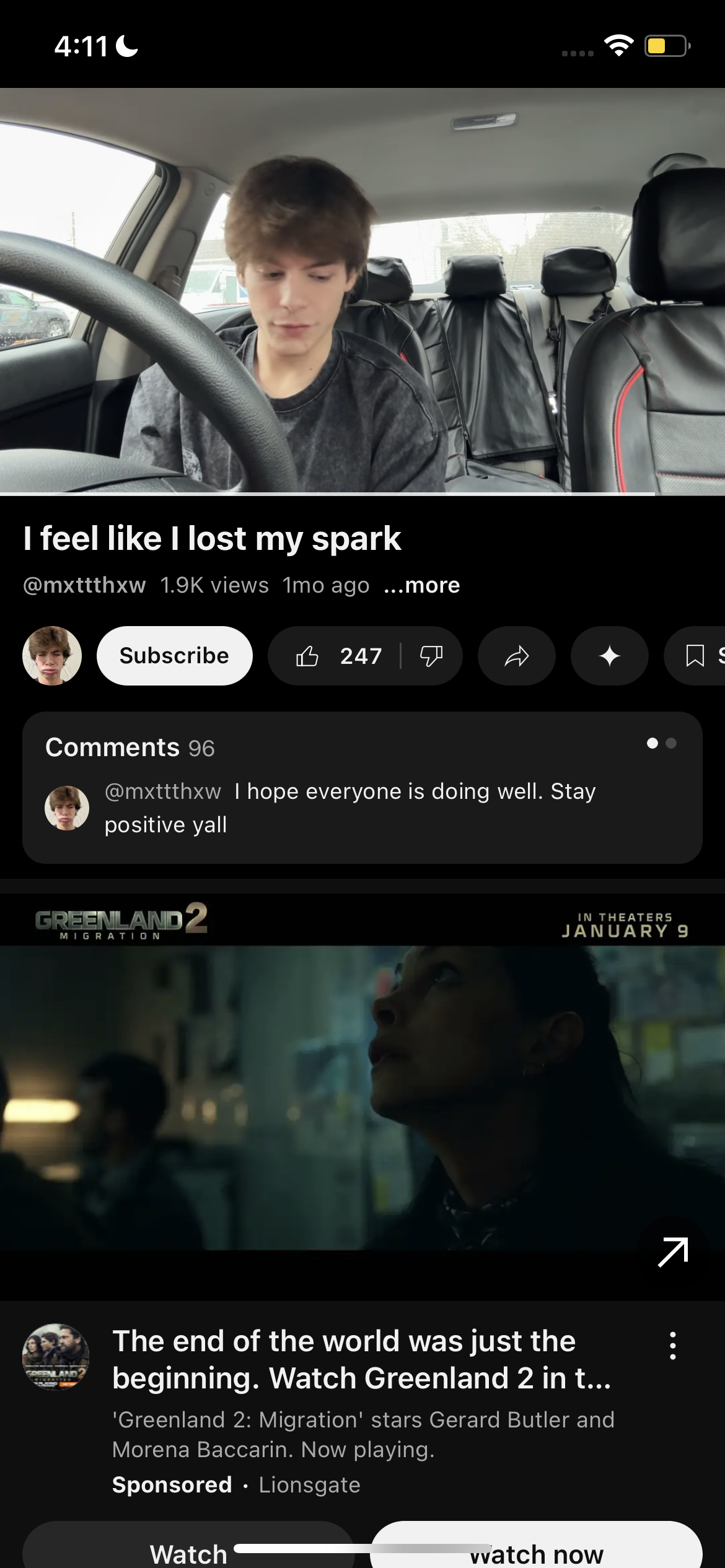The image size is (725, 1568).
Task: Share this video
Action: pyautogui.click(x=516, y=656)
